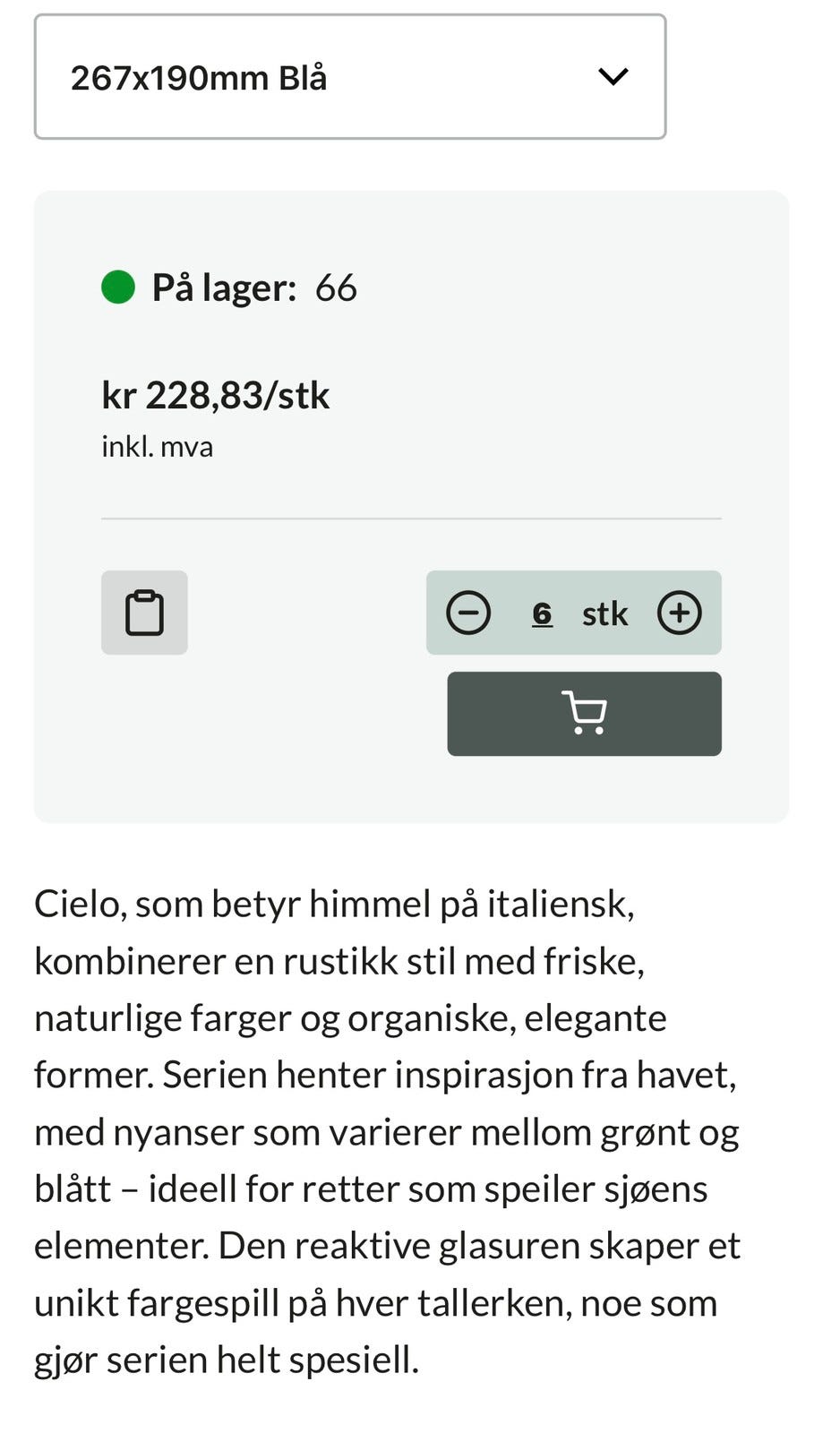The height and width of the screenshot is (1433, 840).
Task: Click the stk unit label
Action: tap(604, 613)
